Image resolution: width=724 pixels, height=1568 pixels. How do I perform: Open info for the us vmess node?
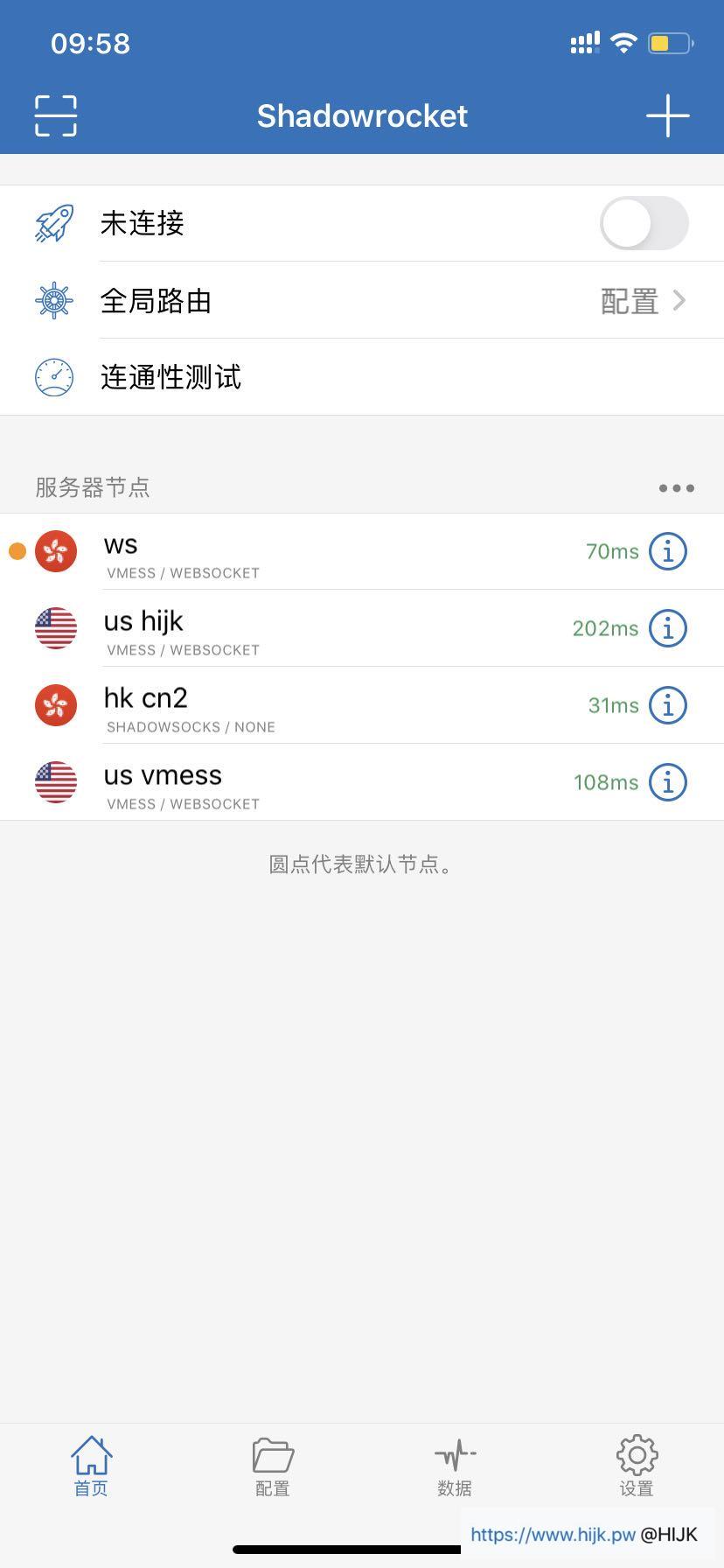click(668, 783)
